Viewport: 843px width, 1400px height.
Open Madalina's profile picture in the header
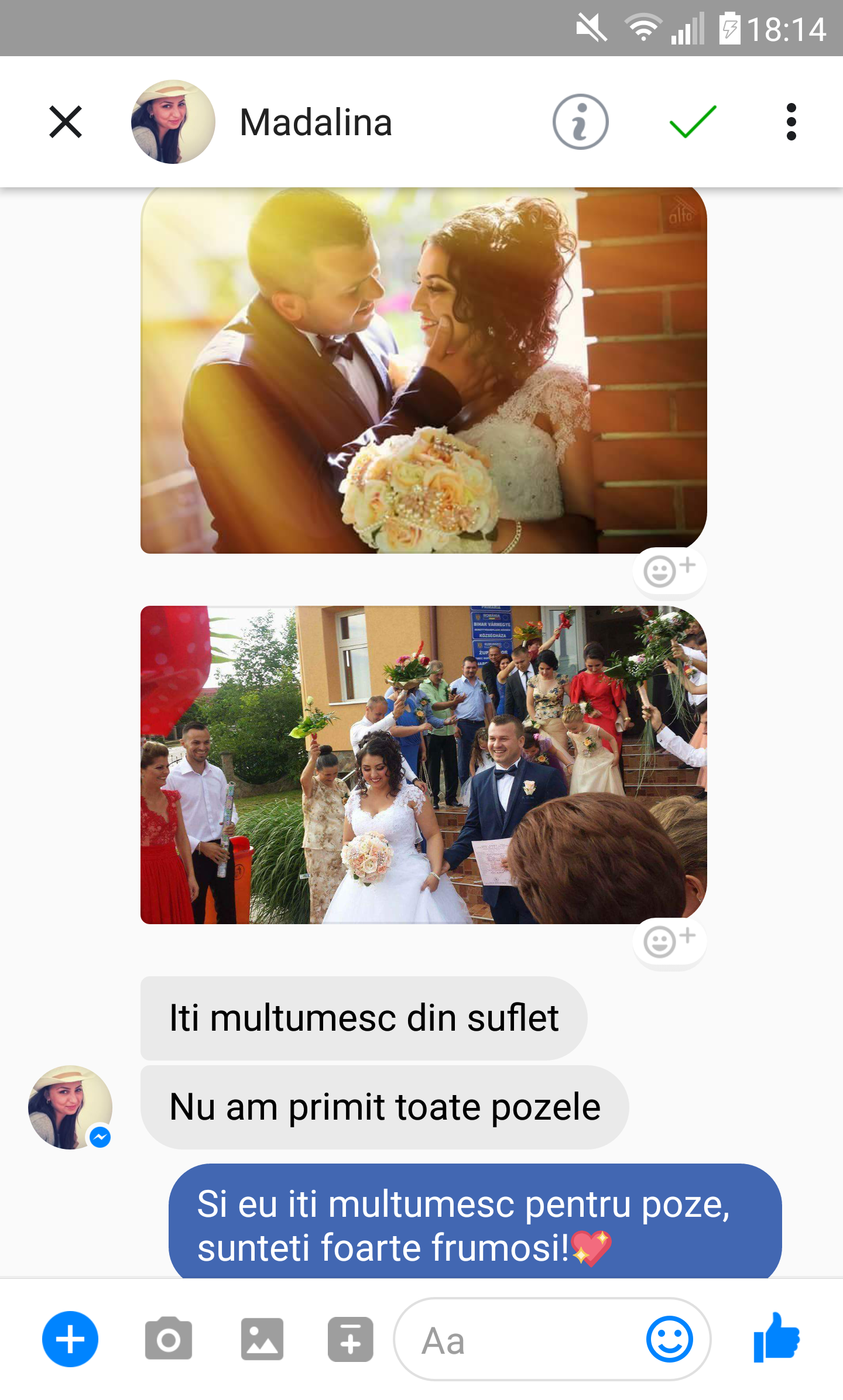coord(173,122)
